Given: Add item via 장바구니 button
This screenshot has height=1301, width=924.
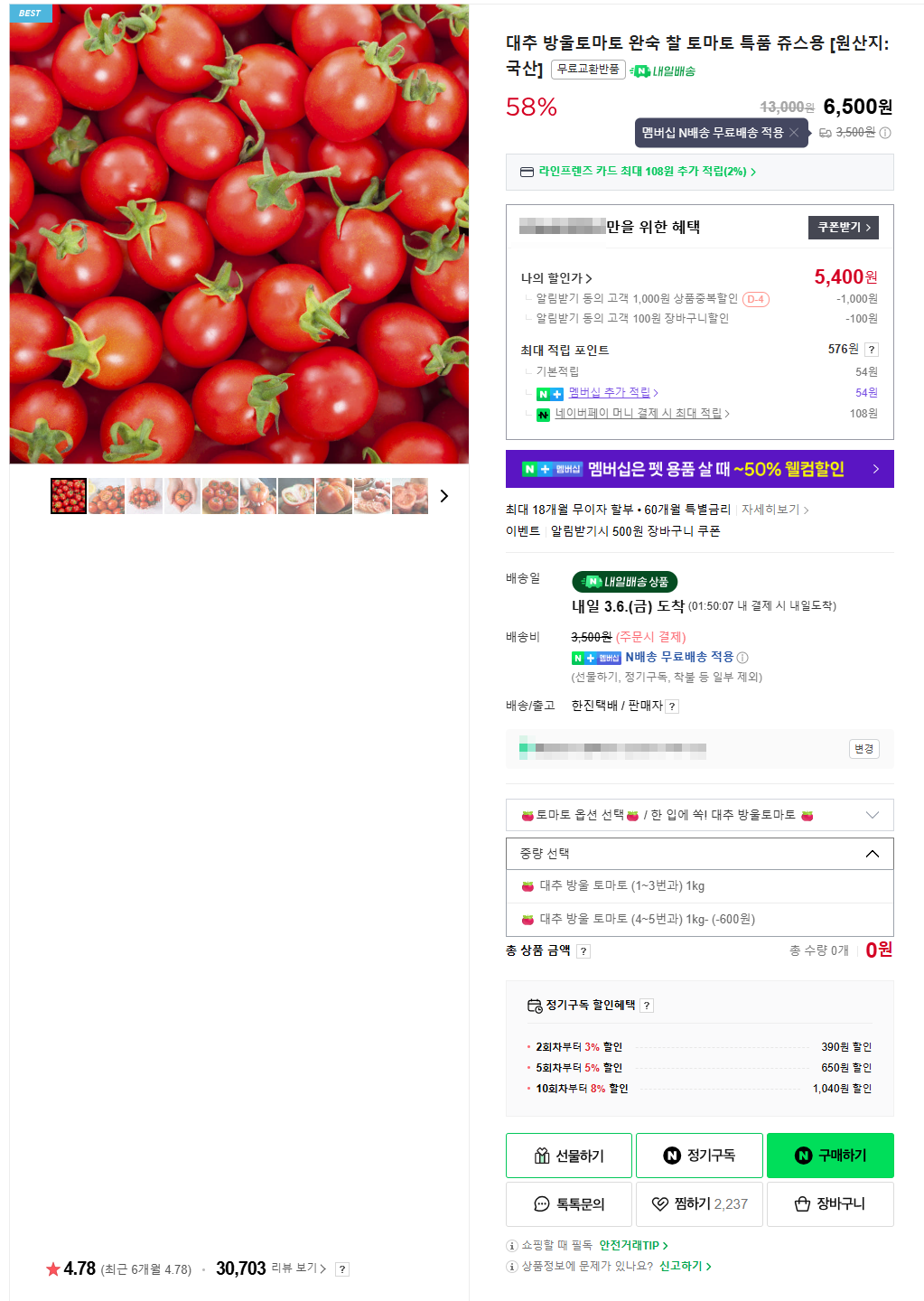Looking at the screenshot, I should click(x=830, y=1204).
